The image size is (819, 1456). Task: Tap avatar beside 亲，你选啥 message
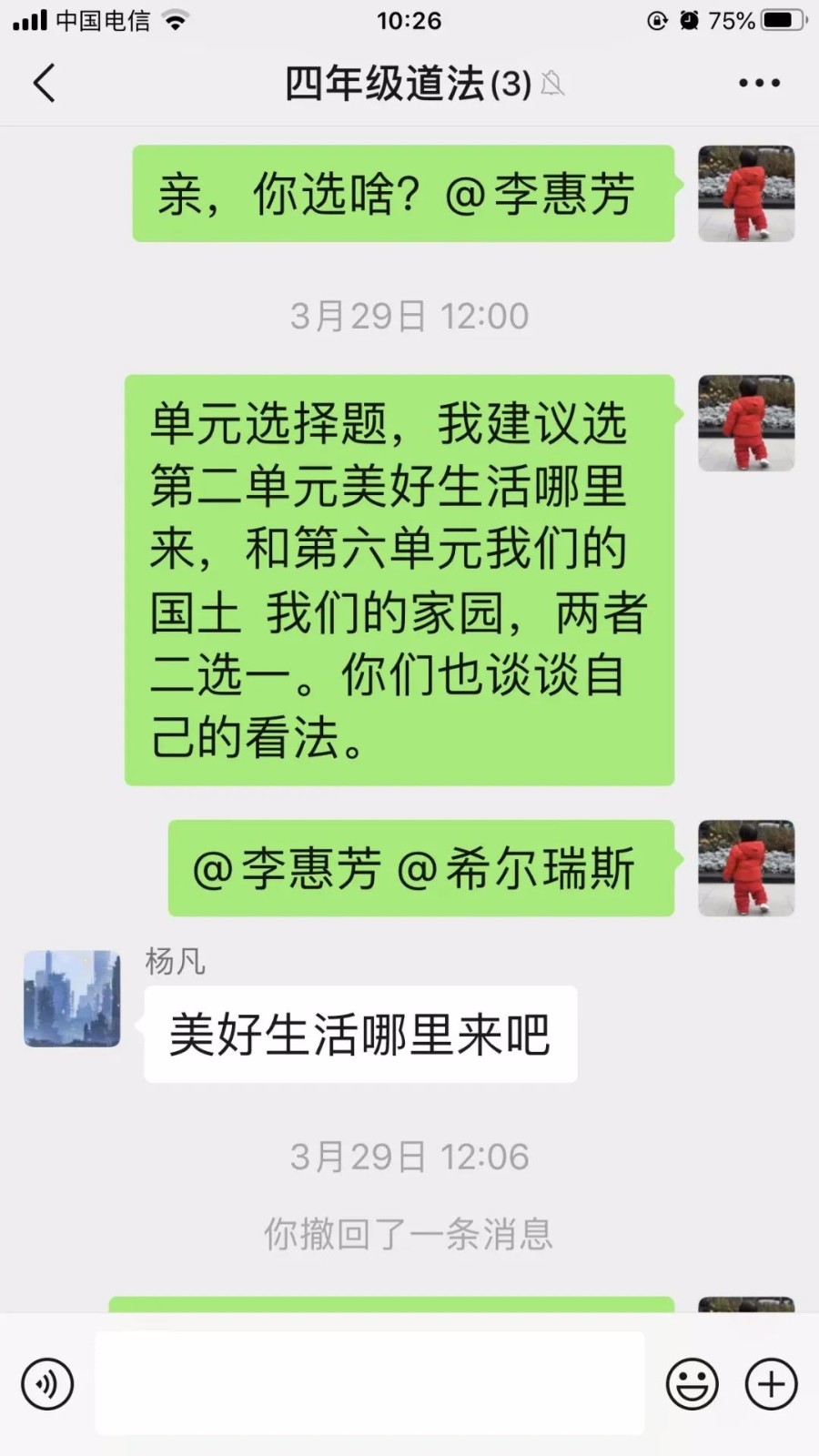(x=746, y=193)
